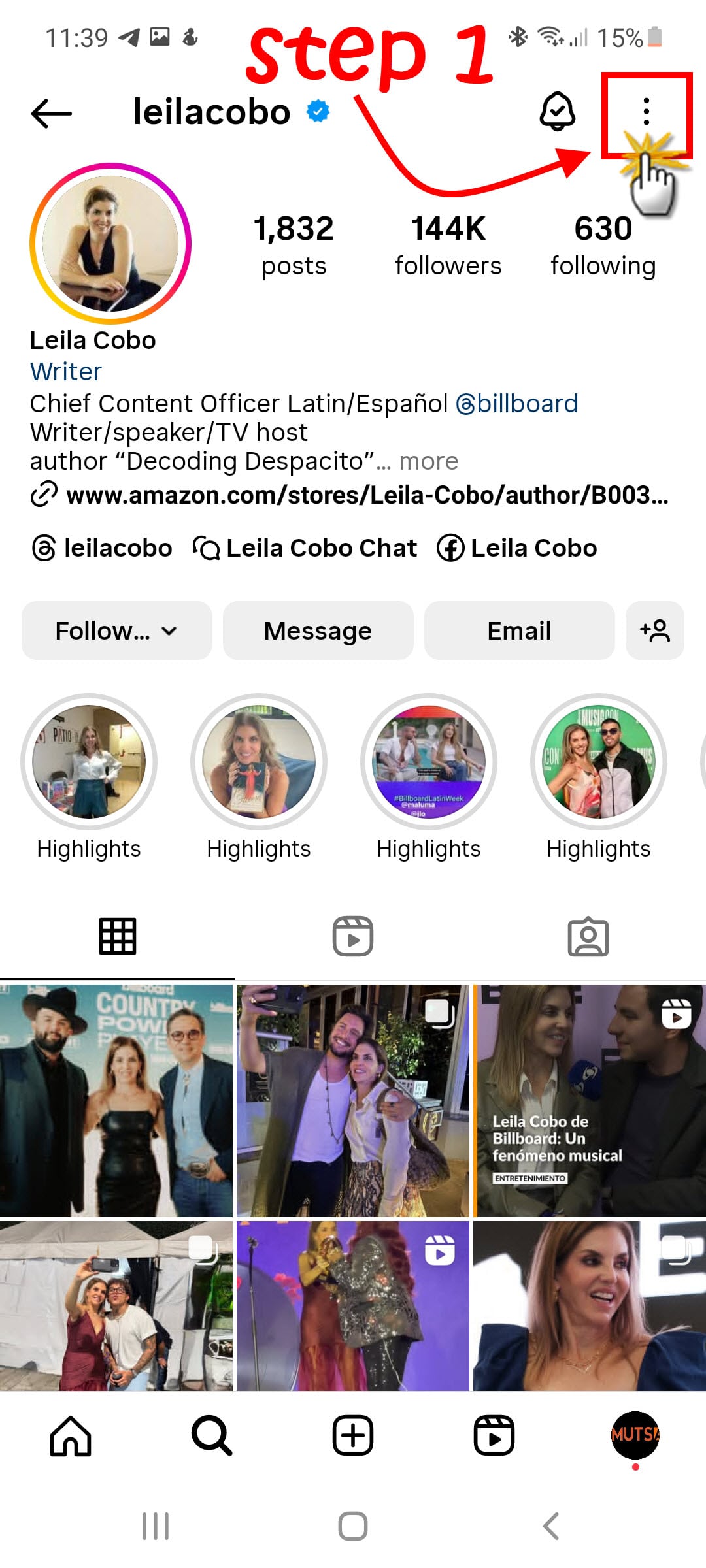Expand the bio with more

429,461
